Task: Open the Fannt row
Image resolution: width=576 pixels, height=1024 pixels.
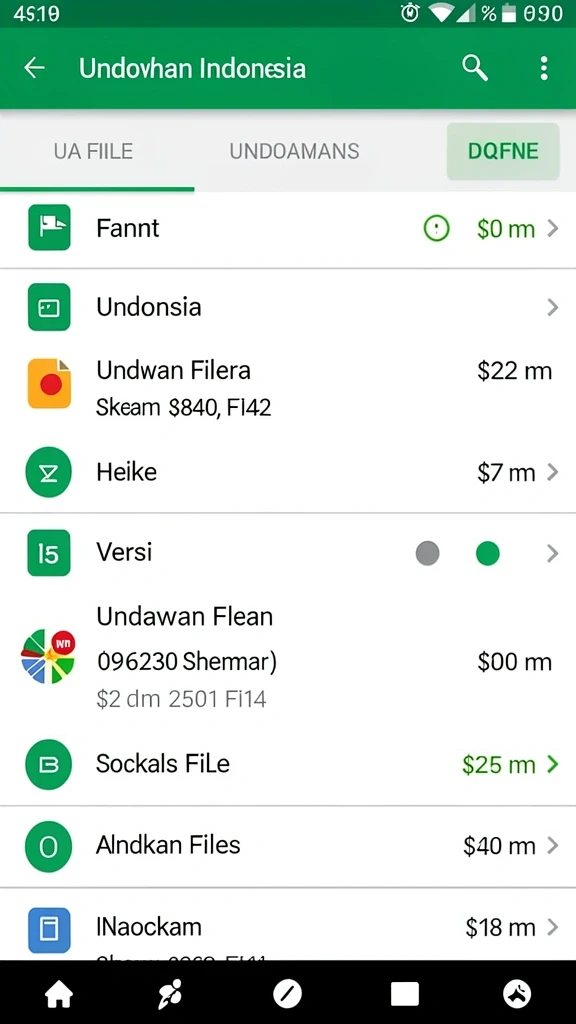Action: click(x=288, y=229)
